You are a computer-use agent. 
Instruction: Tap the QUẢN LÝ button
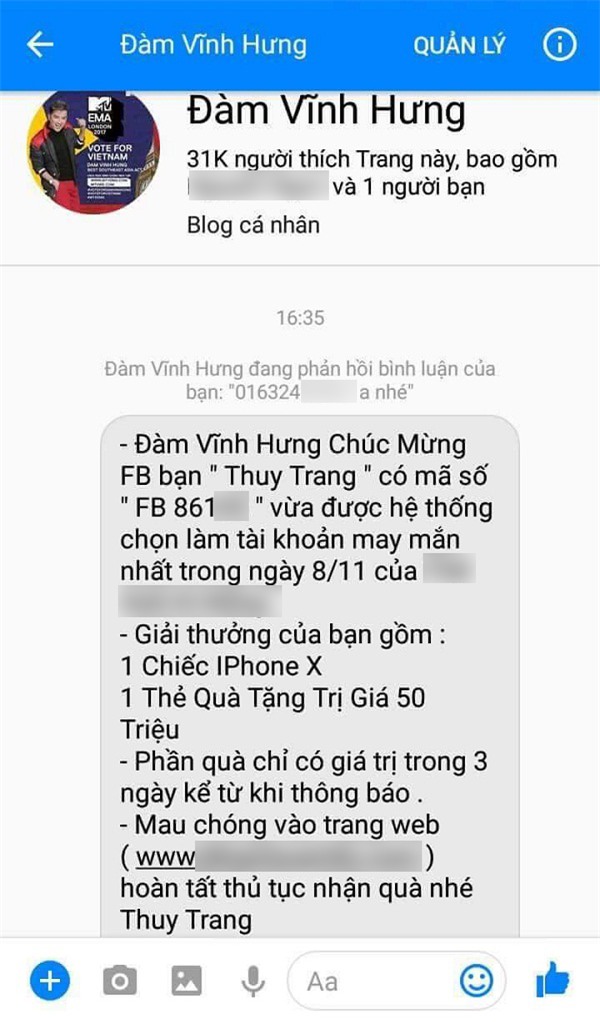[459, 45]
